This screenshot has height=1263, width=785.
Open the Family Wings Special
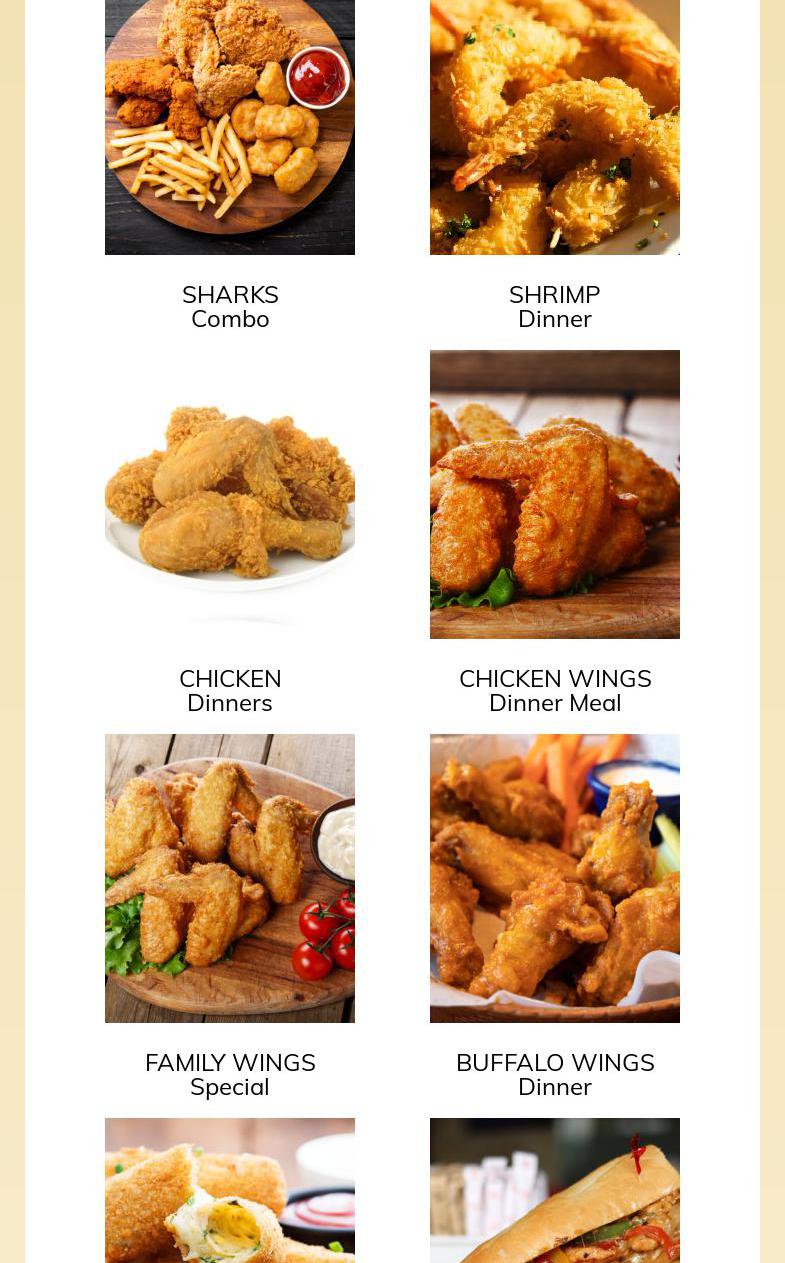(230, 1074)
